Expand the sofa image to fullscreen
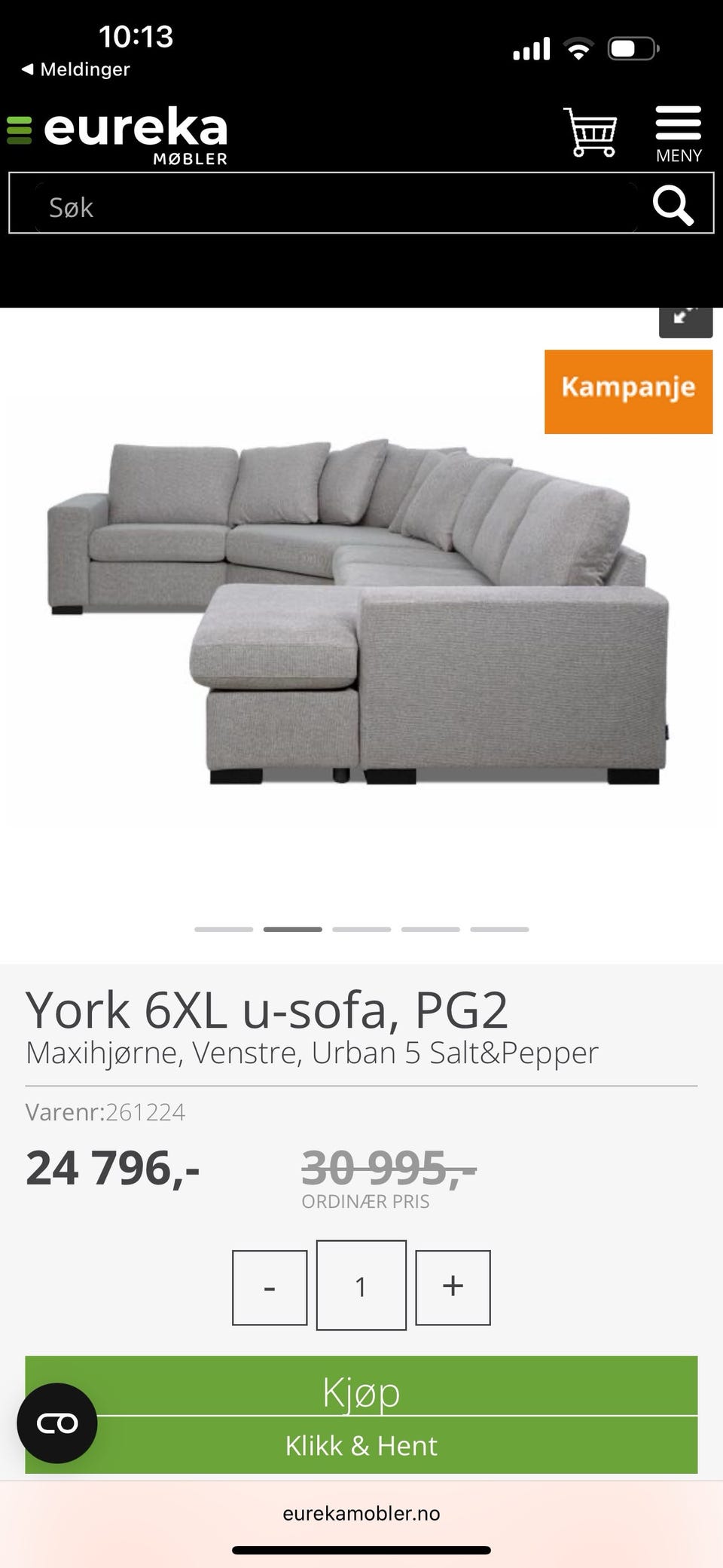Viewport: 723px width, 1568px height. [685, 319]
